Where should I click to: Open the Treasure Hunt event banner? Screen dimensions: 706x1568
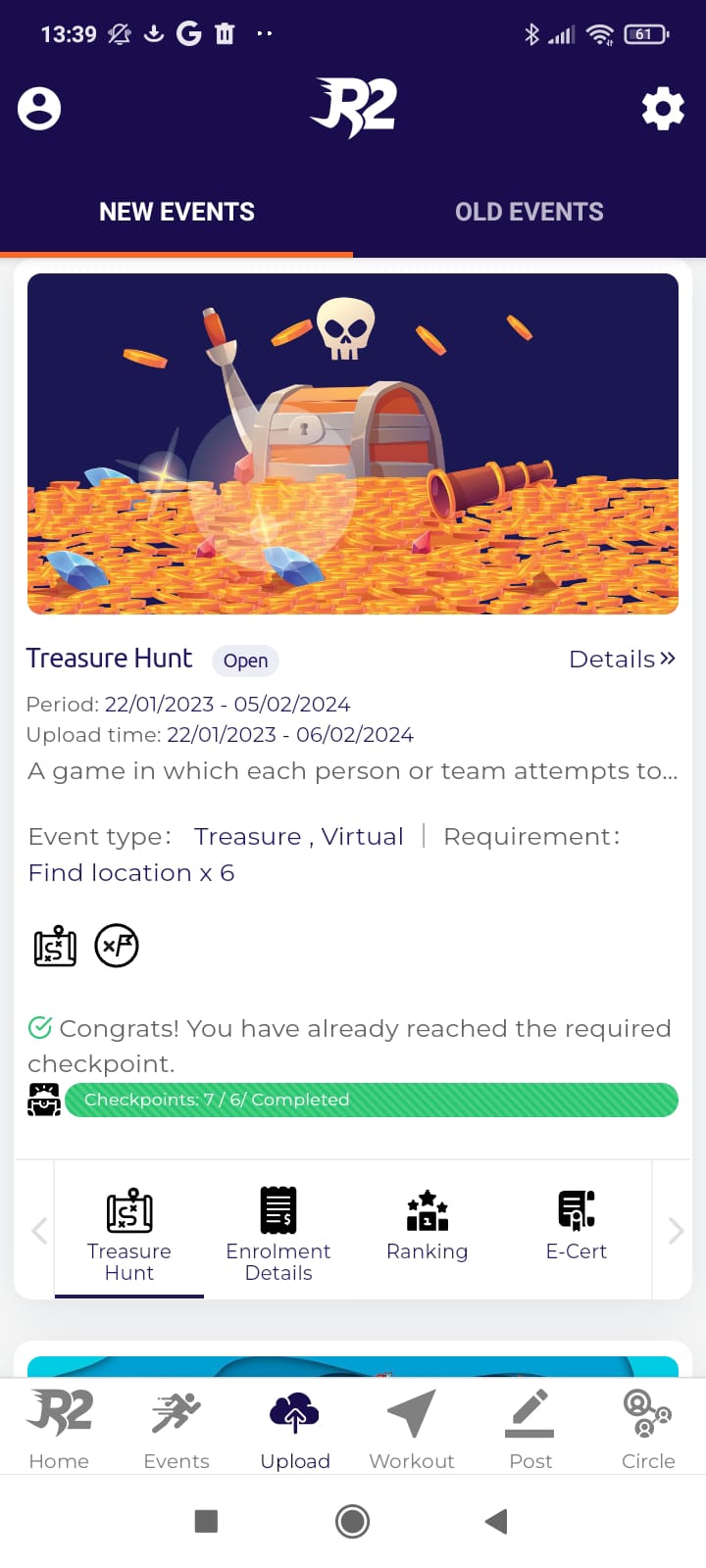(353, 444)
